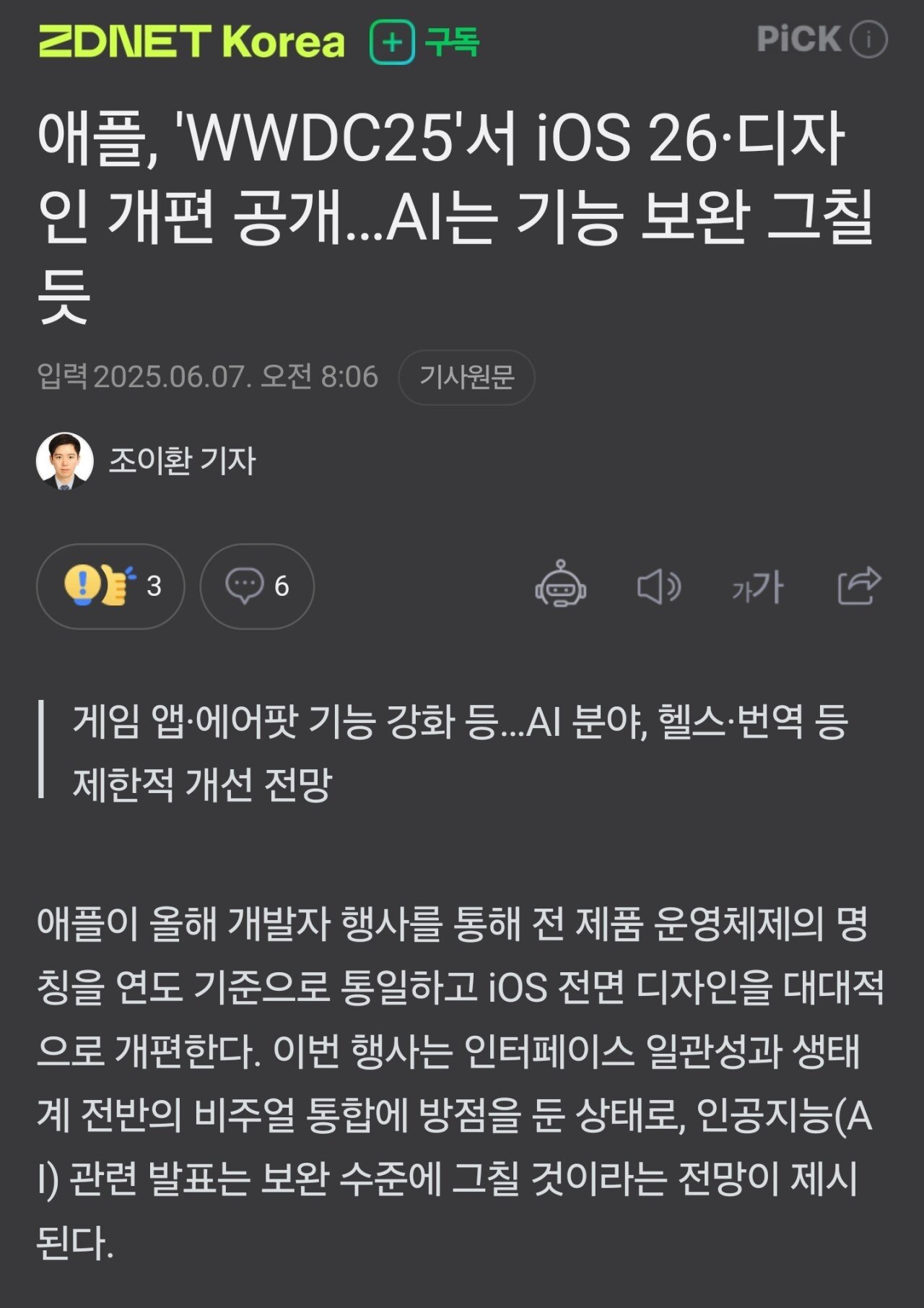
Task: Subscribe to ZDNET Korea with 구독 button
Action: 424,42
